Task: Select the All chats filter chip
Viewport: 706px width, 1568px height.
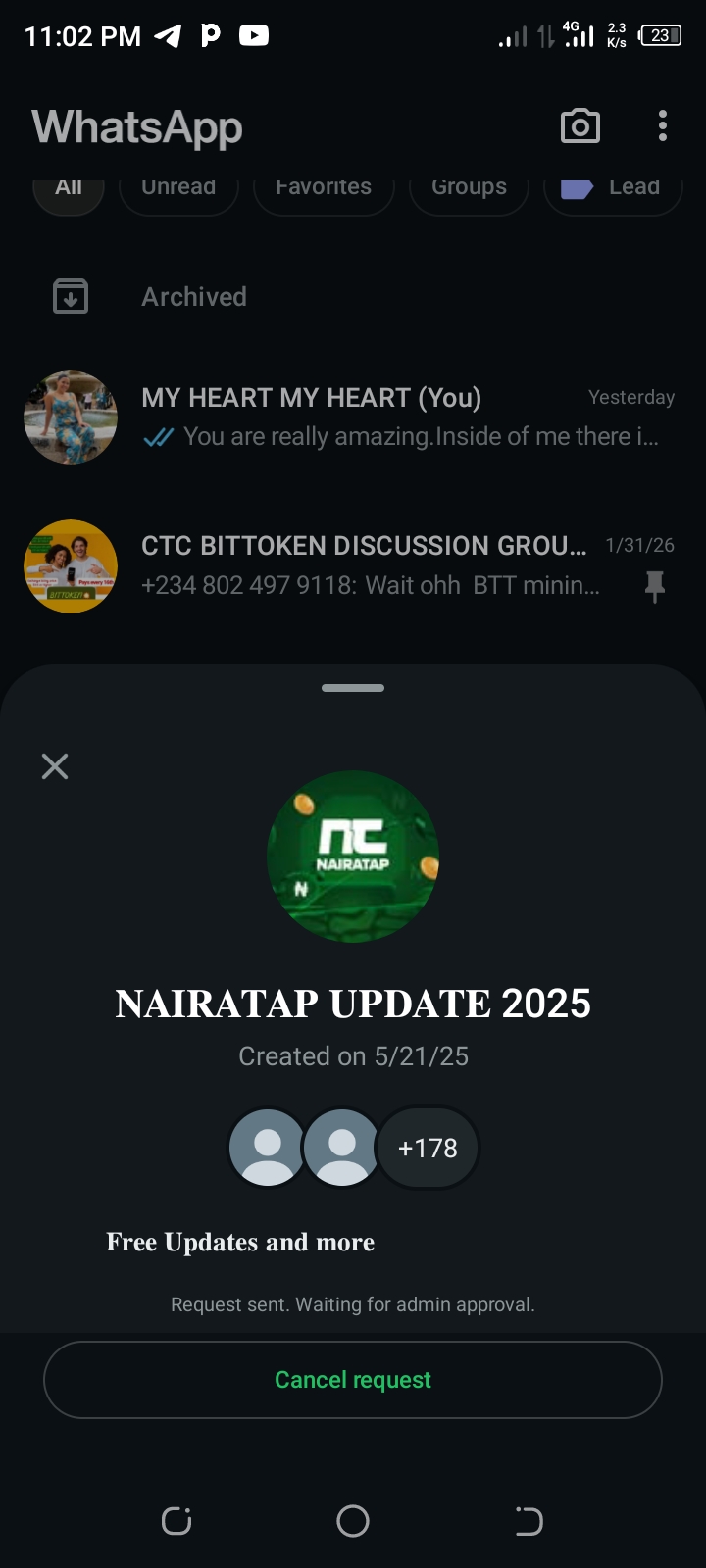Action: tap(69, 190)
